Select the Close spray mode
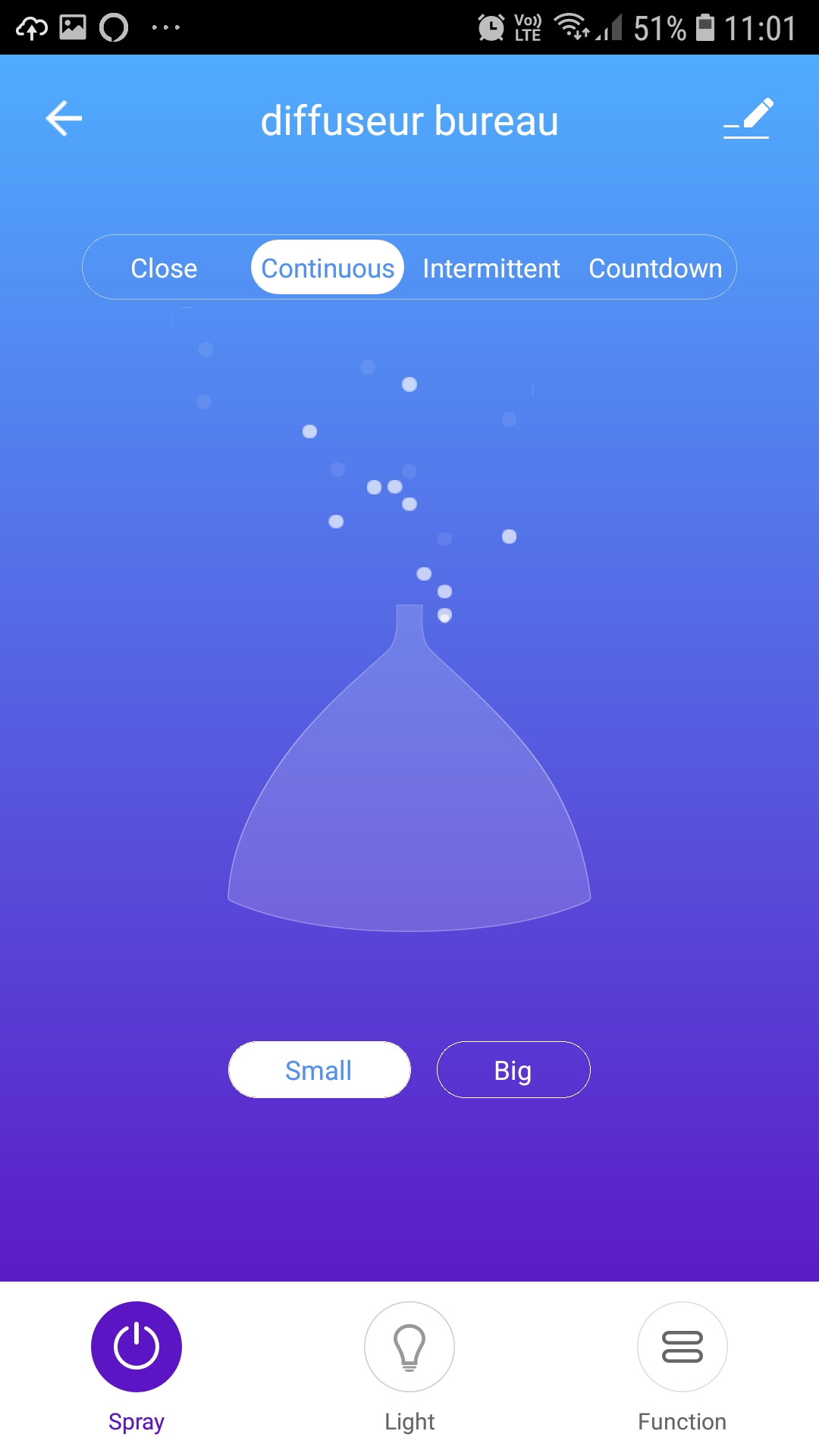The height and width of the screenshot is (1456, 819). coord(164,268)
